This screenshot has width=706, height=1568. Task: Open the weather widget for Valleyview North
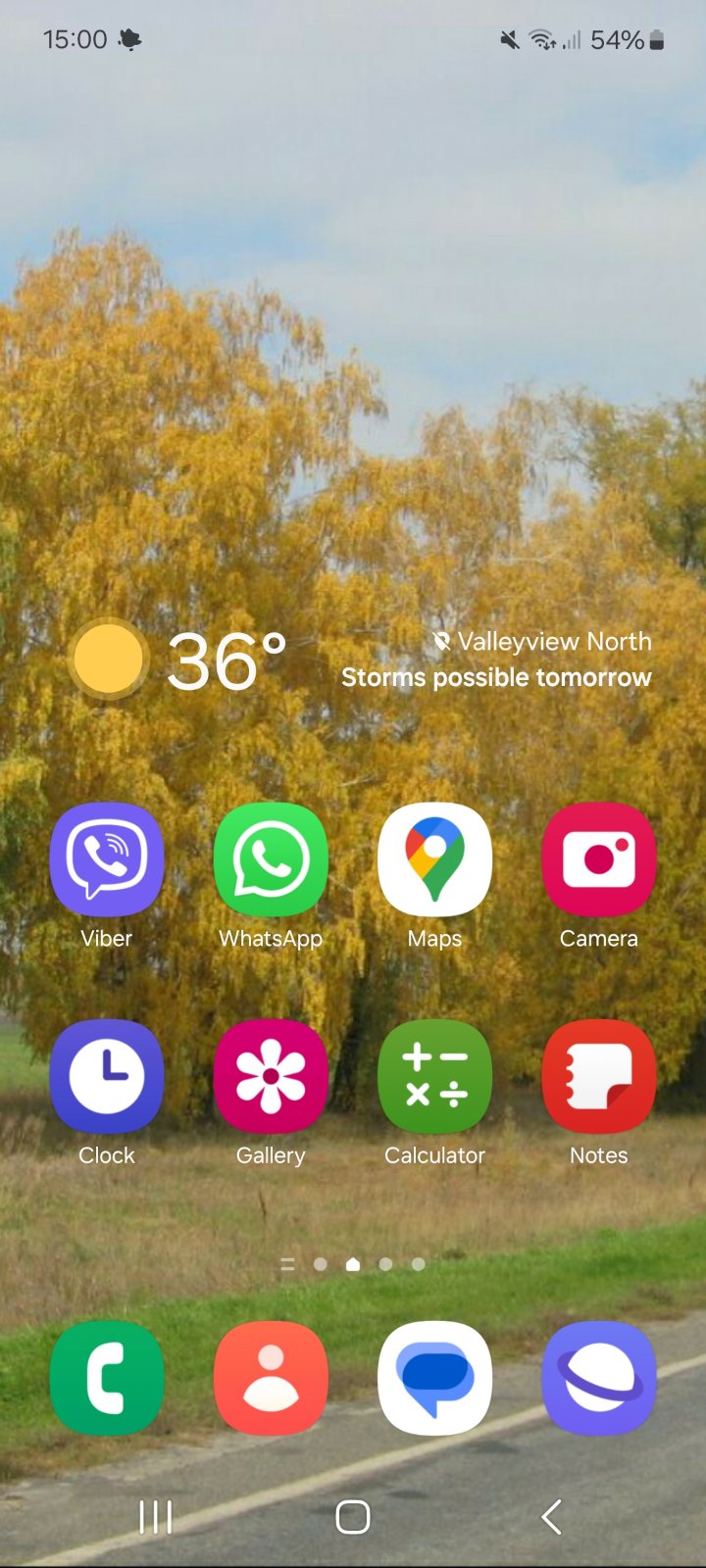click(359, 661)
